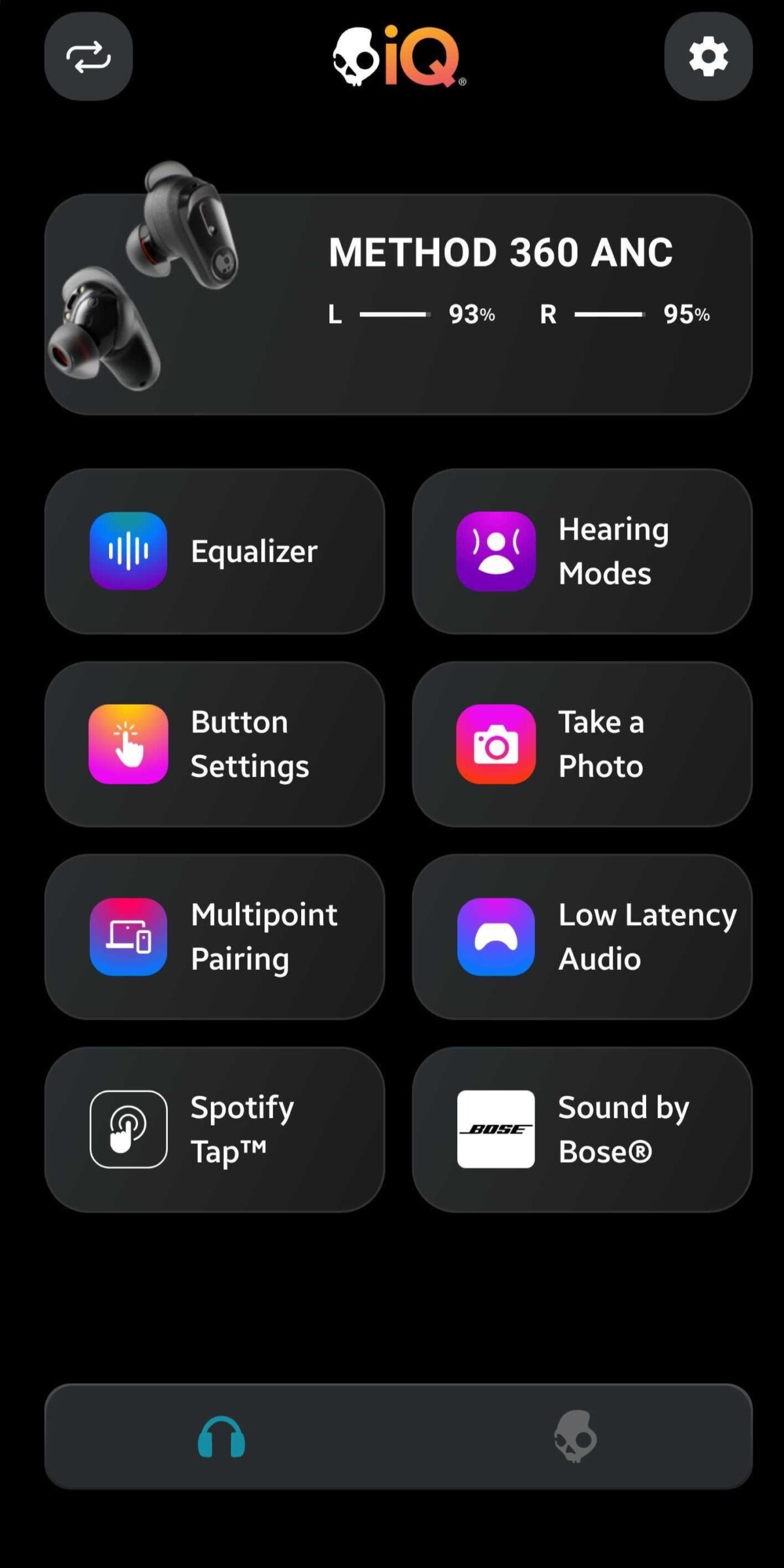Select the Take a Photo tile
This screenshot has height=1568, width=784.
[581, 744]
